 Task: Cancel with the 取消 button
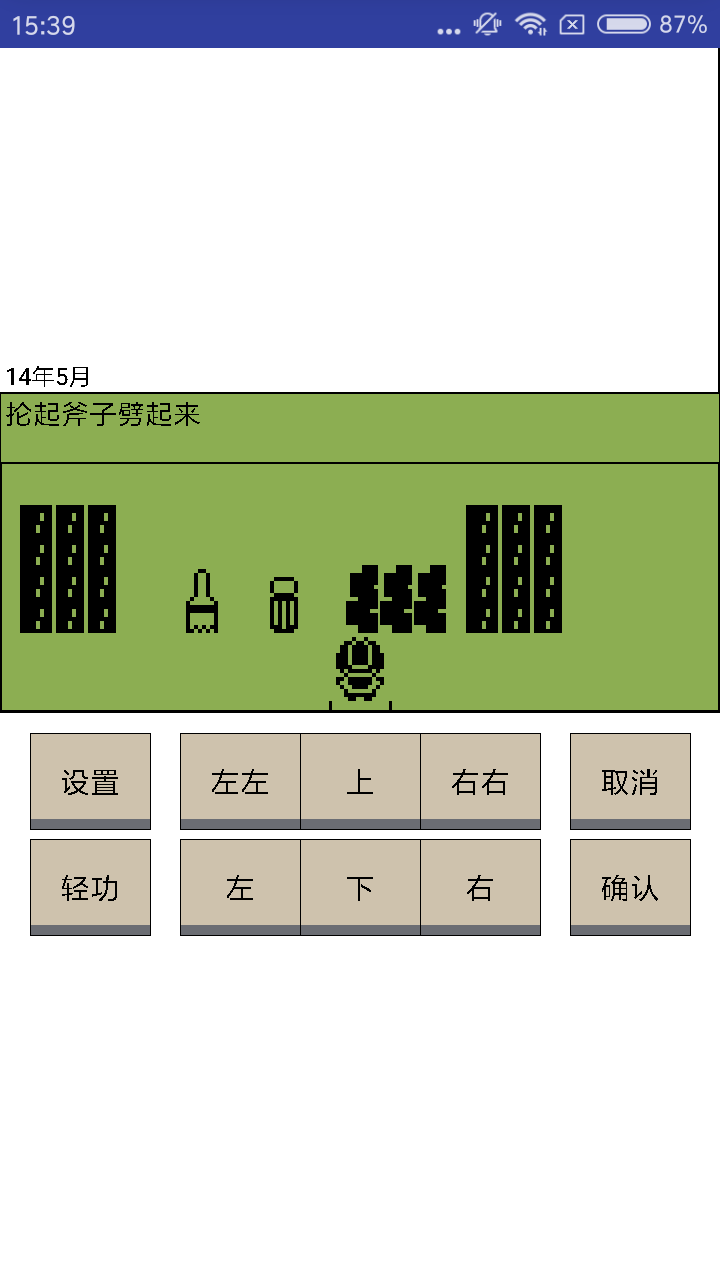click(630, 781)
